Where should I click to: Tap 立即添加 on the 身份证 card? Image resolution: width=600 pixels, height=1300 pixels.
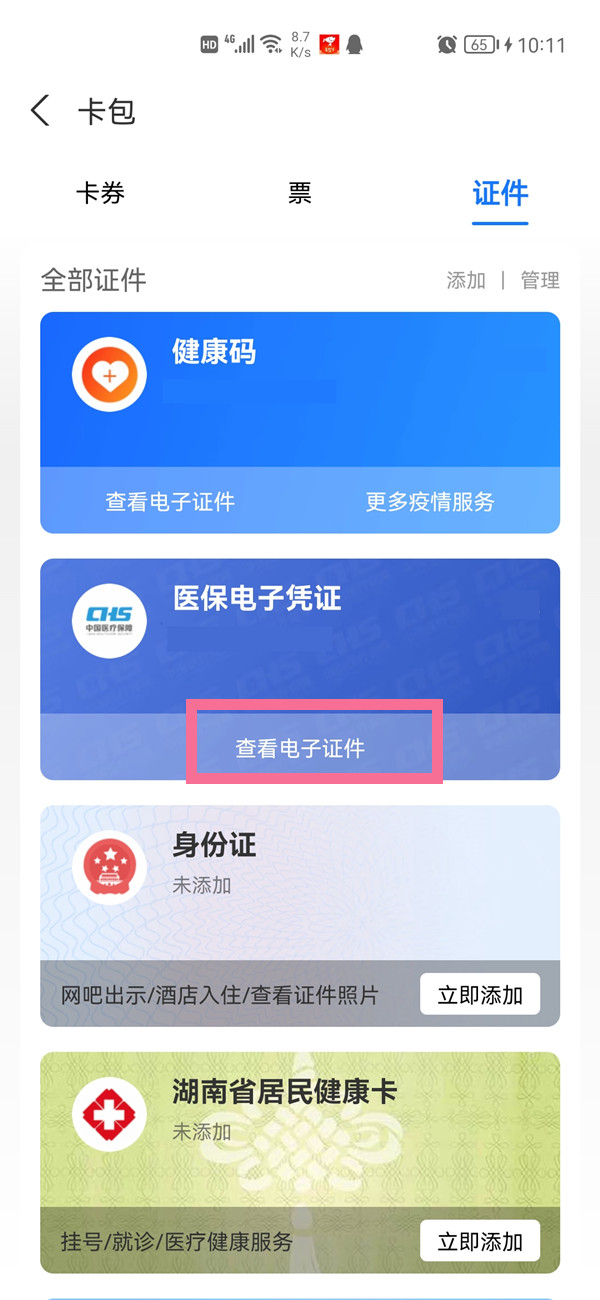480,994
